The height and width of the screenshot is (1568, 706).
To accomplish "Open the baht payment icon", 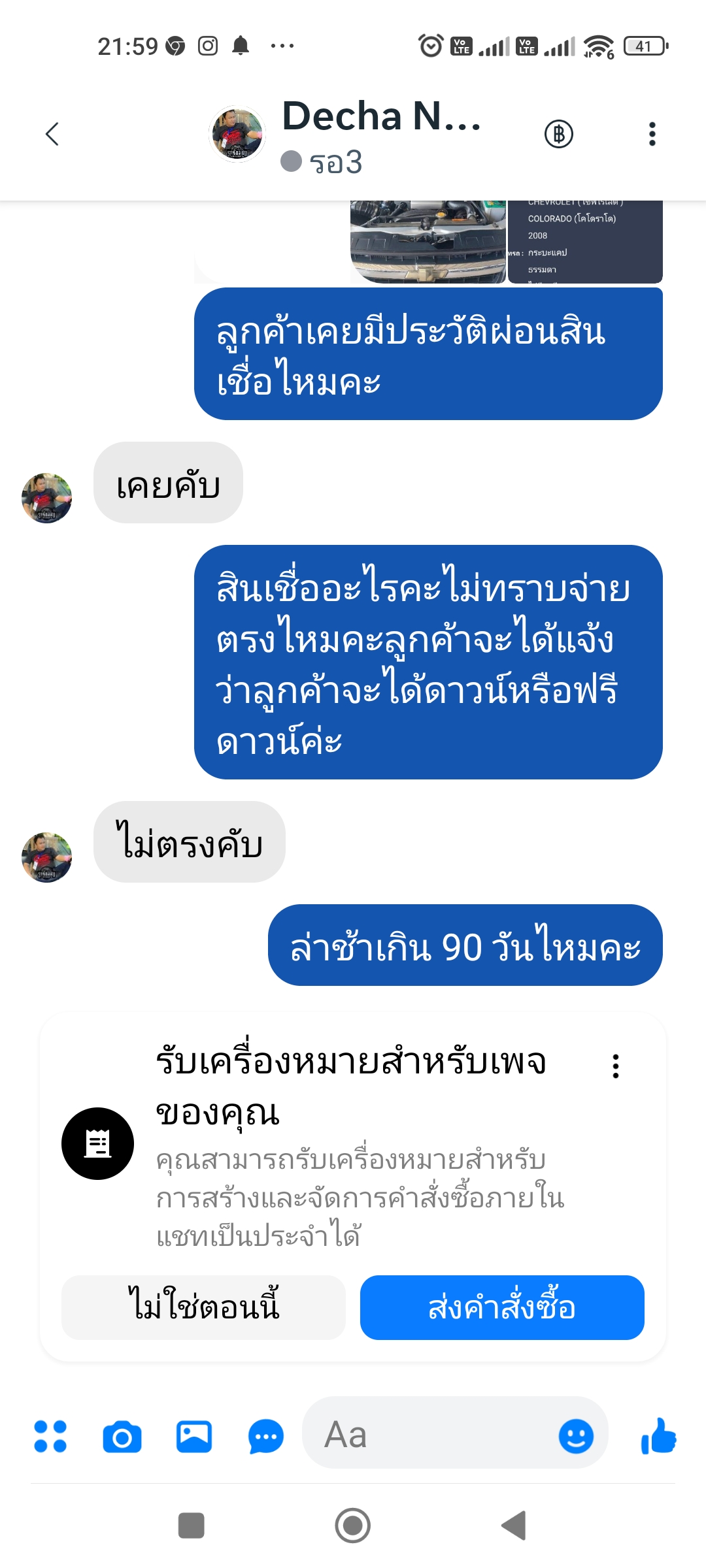I will point(559,134).
